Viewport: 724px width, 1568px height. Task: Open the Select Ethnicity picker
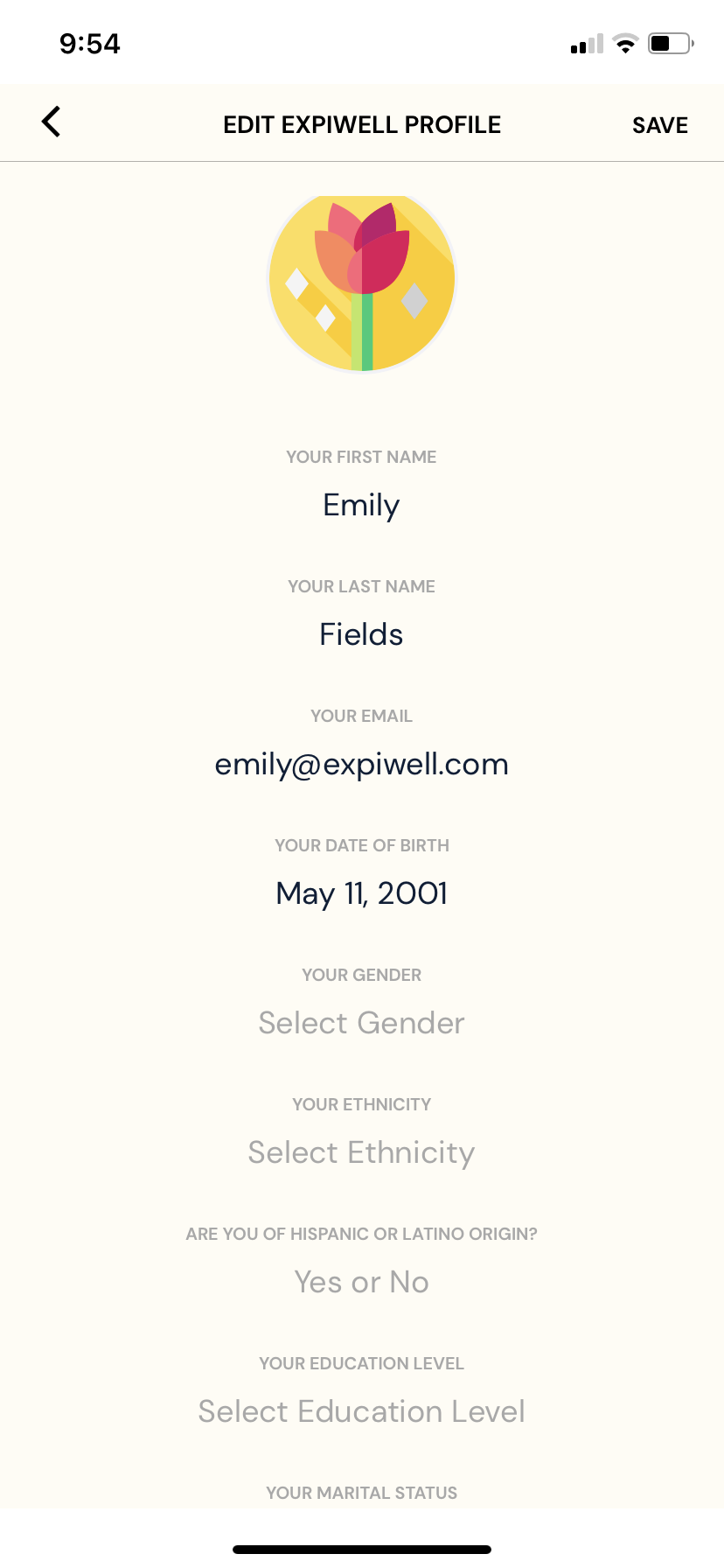pos(361,1152)
